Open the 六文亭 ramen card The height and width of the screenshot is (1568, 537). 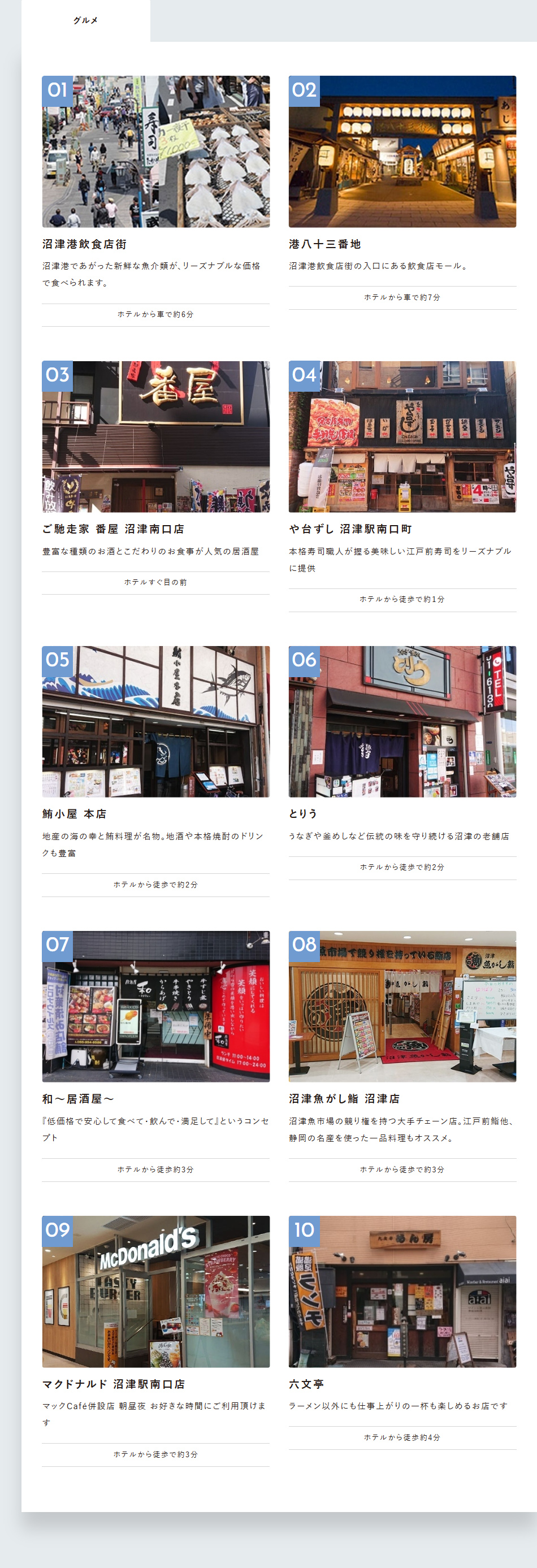402,1291
